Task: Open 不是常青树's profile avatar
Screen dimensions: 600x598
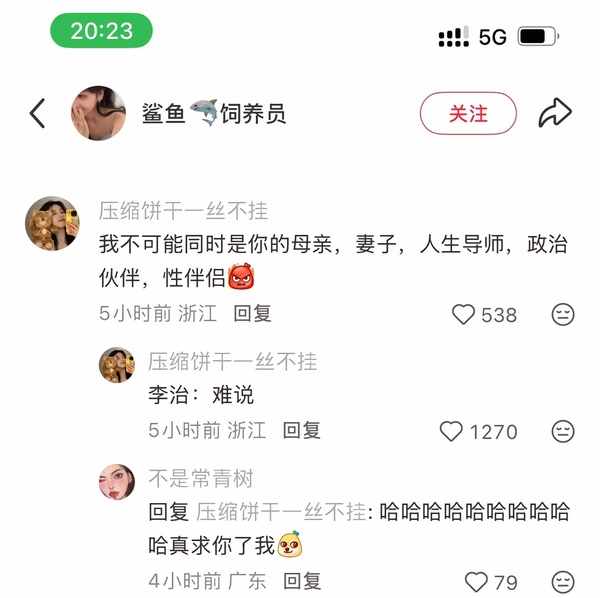Action: 117,482
